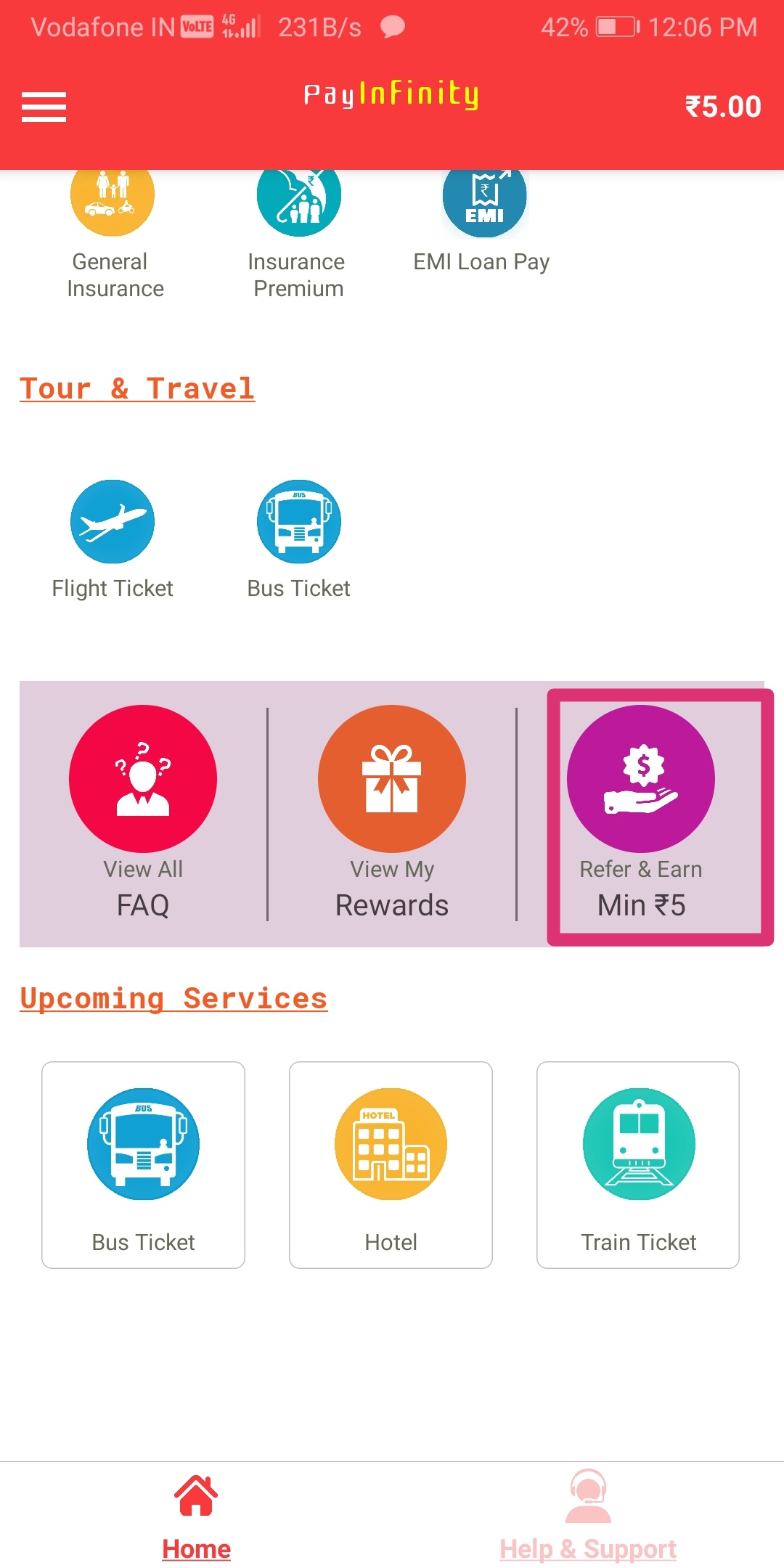
Task: Tap the upcoming Hotel card
Action: [x=391, y=1164]
